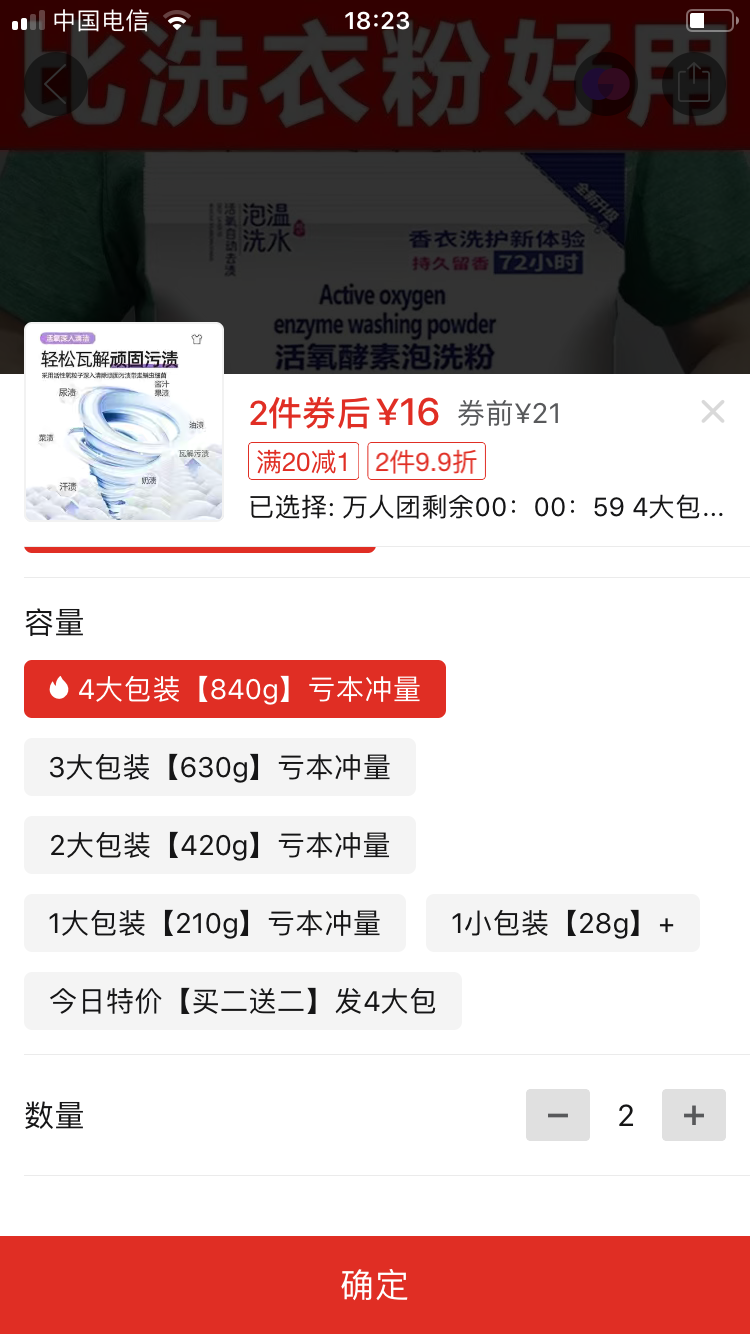Choose the 3大包装【630g】 capacity
Image resolution: width=750 pixels, height=1334 pixels.
point(220,767)
